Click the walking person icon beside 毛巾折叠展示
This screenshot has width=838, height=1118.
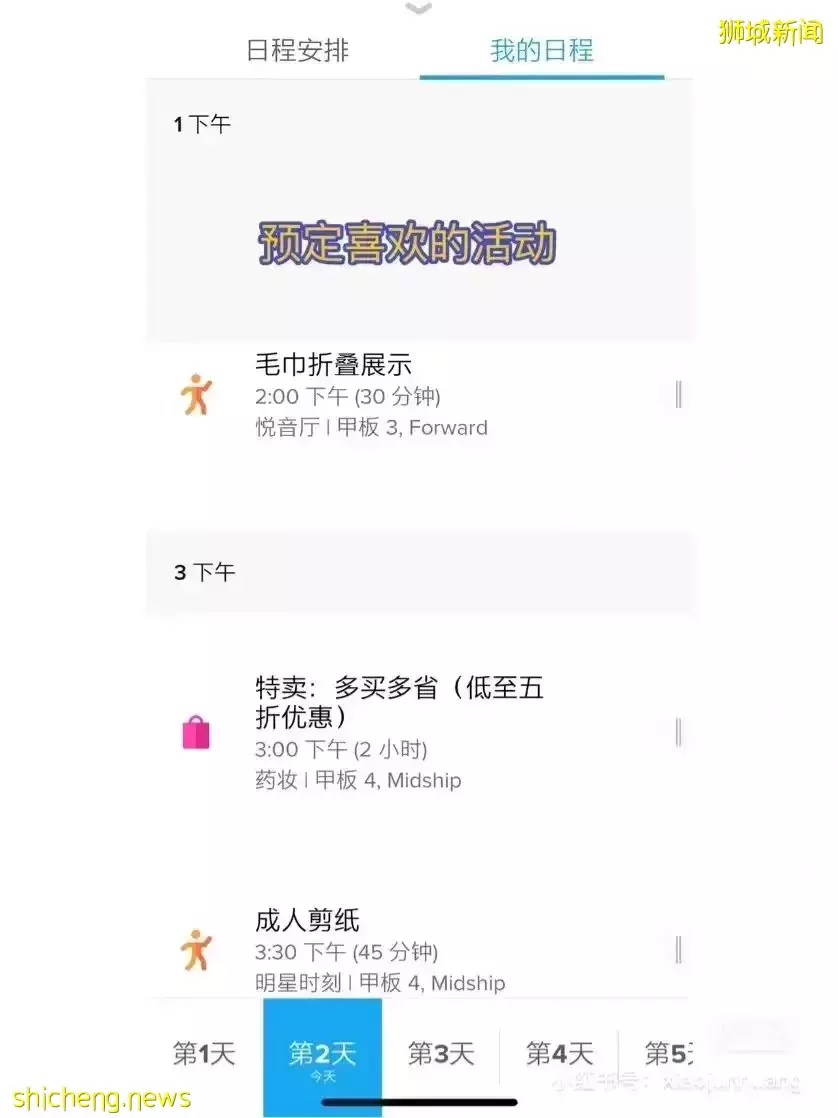pos(197,394)
